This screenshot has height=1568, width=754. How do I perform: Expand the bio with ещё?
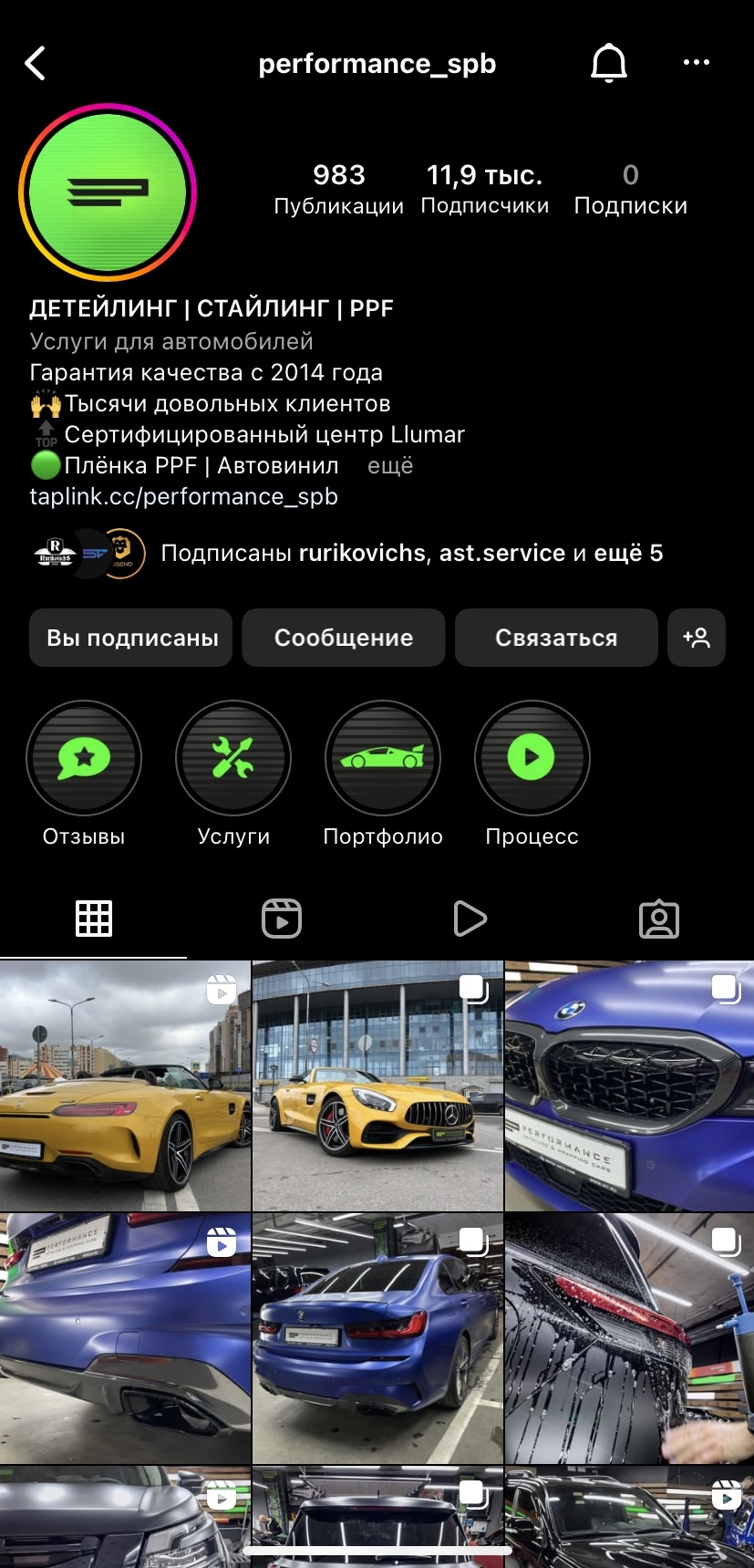pyautogui.click(x=389, y=465)
